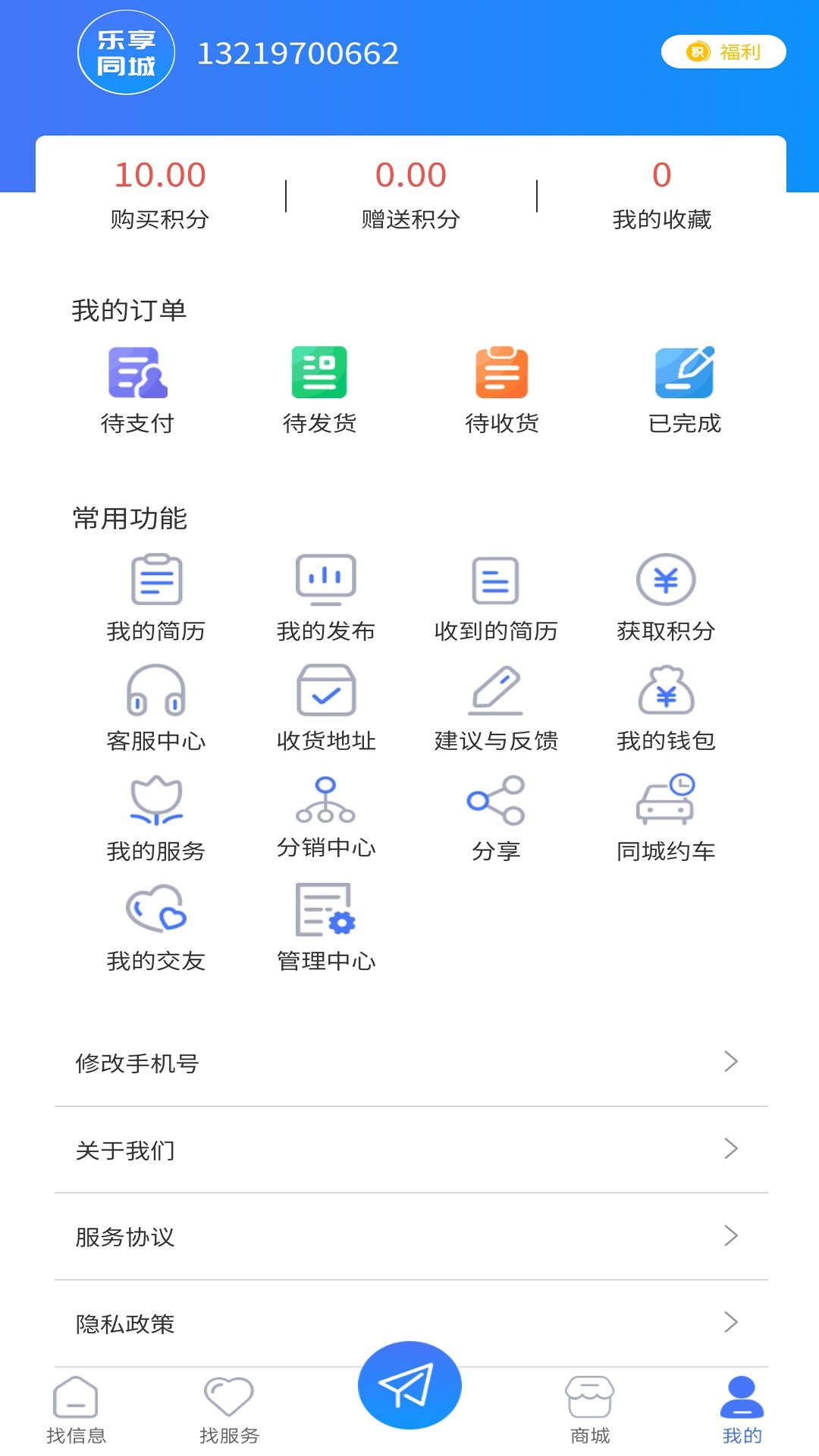Expand the 服务协议 row chevron

pyautogui.click(x=730, y=1237)
